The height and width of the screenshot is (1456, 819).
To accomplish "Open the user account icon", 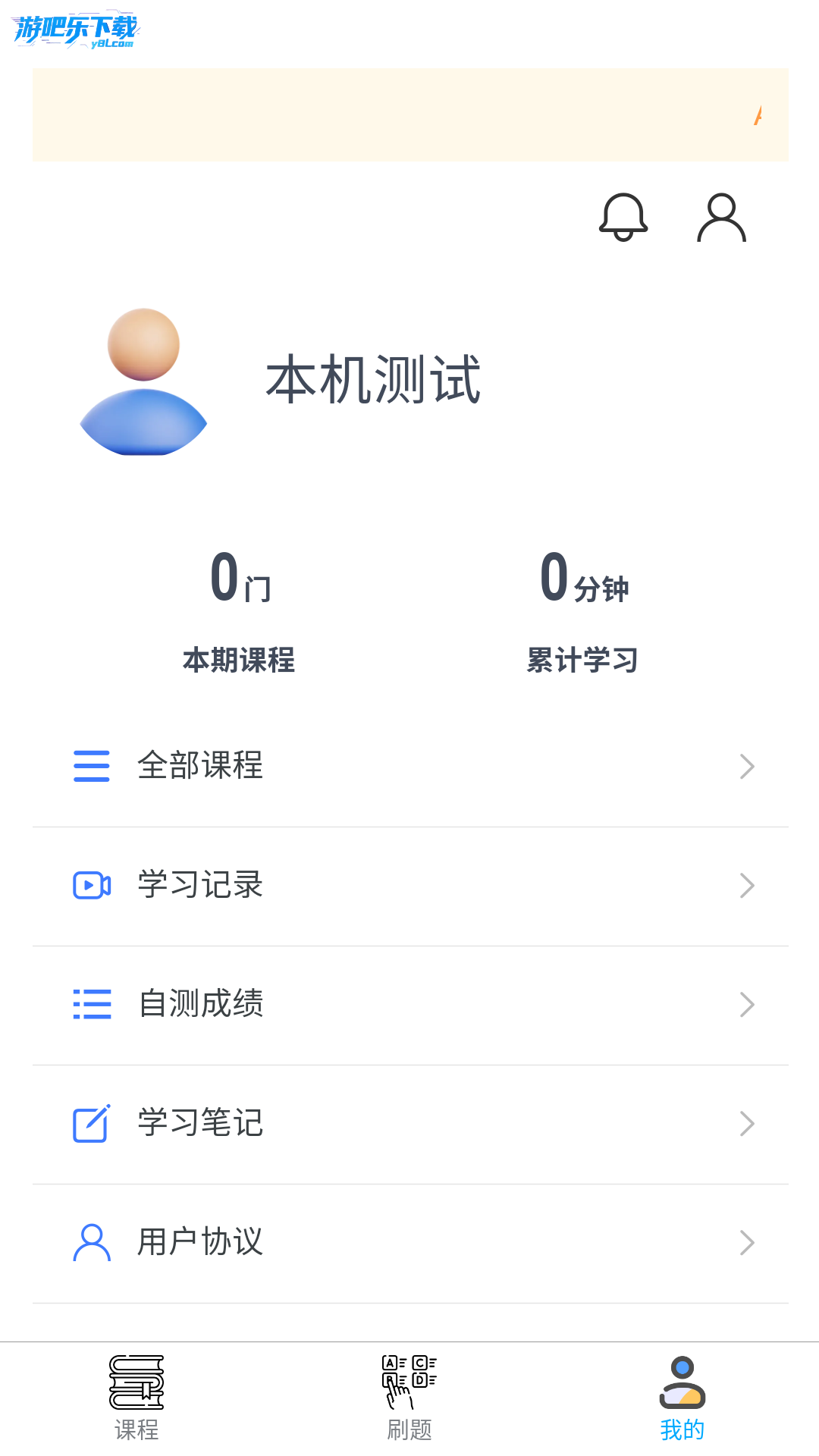I will point(721,218).
